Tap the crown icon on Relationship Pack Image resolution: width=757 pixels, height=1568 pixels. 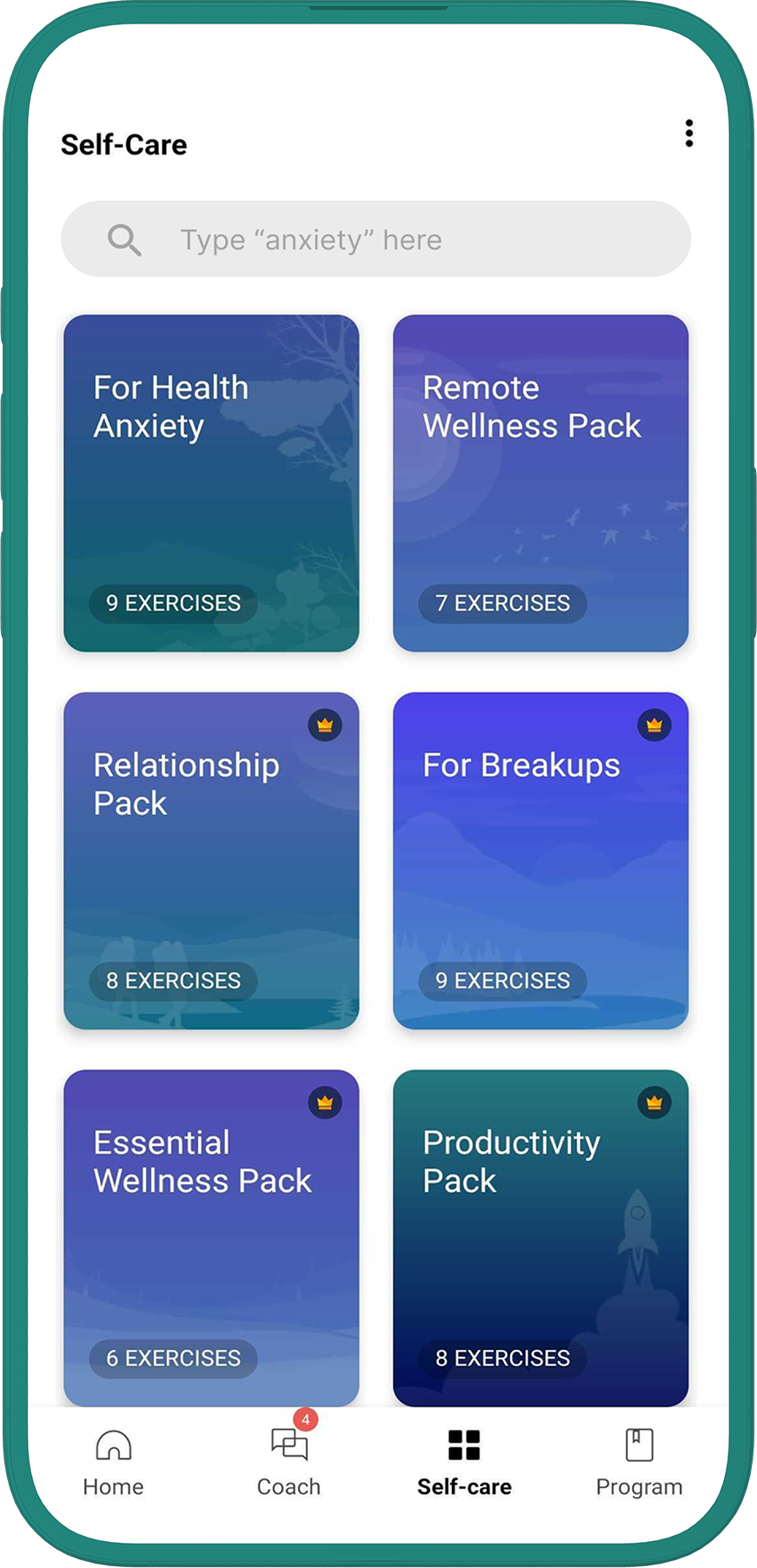[x=325, y=724]
